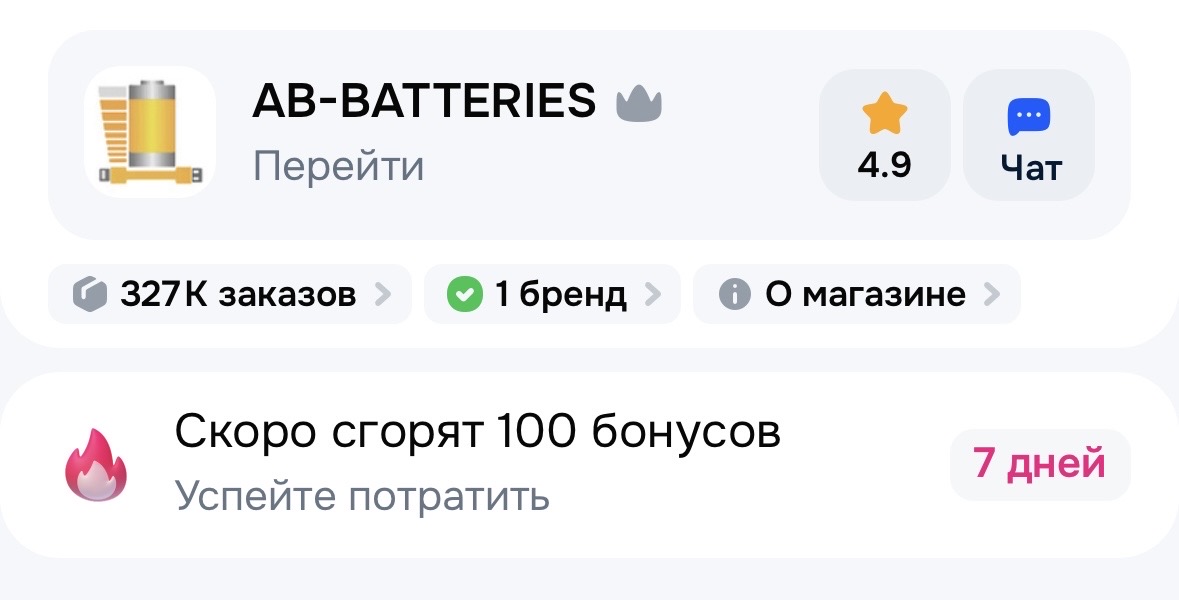The image size is (1179, 600).
Task: Open the AB-BATTERIES store via Перейти
Action: (x=338, y=166)
